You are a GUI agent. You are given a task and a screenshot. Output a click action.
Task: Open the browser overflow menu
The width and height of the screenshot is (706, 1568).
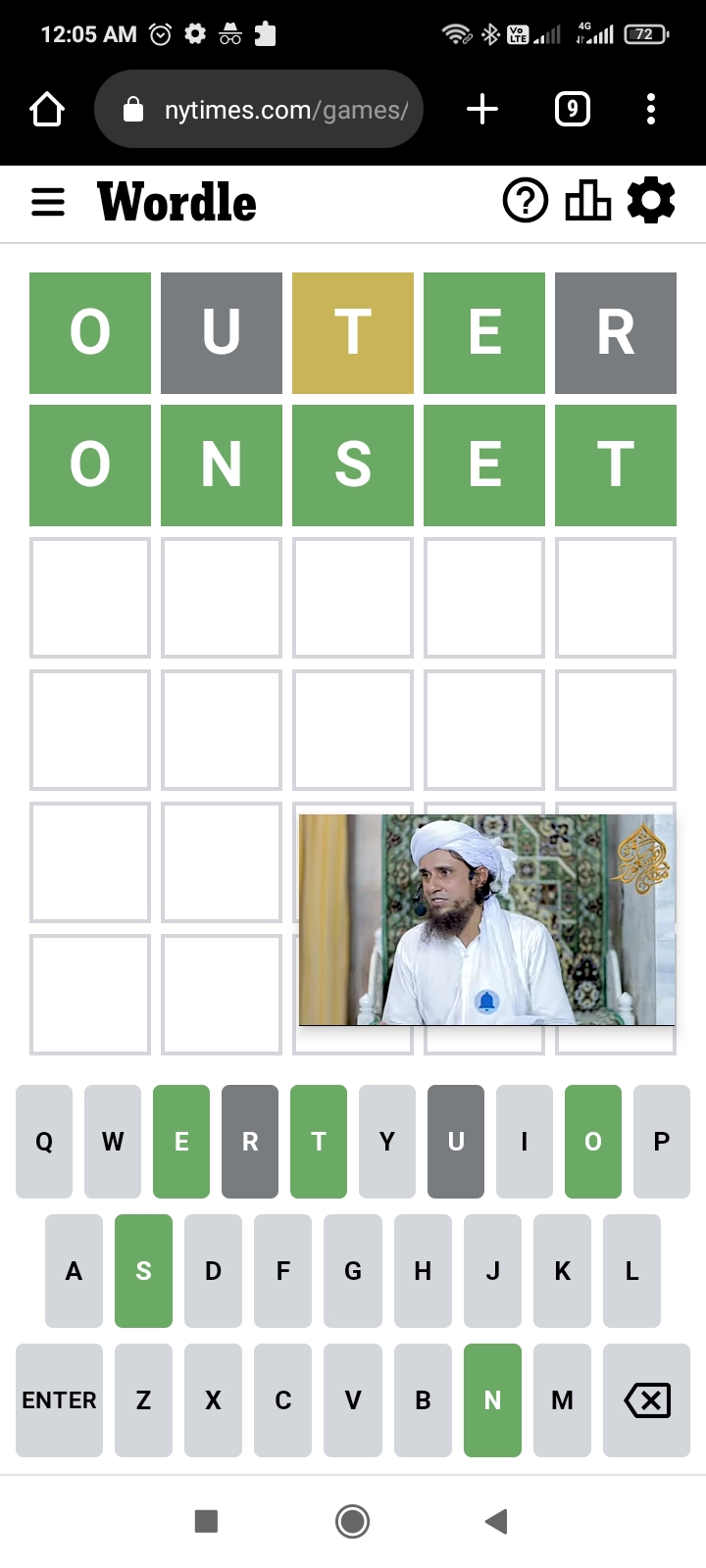[x=651, y=110]
